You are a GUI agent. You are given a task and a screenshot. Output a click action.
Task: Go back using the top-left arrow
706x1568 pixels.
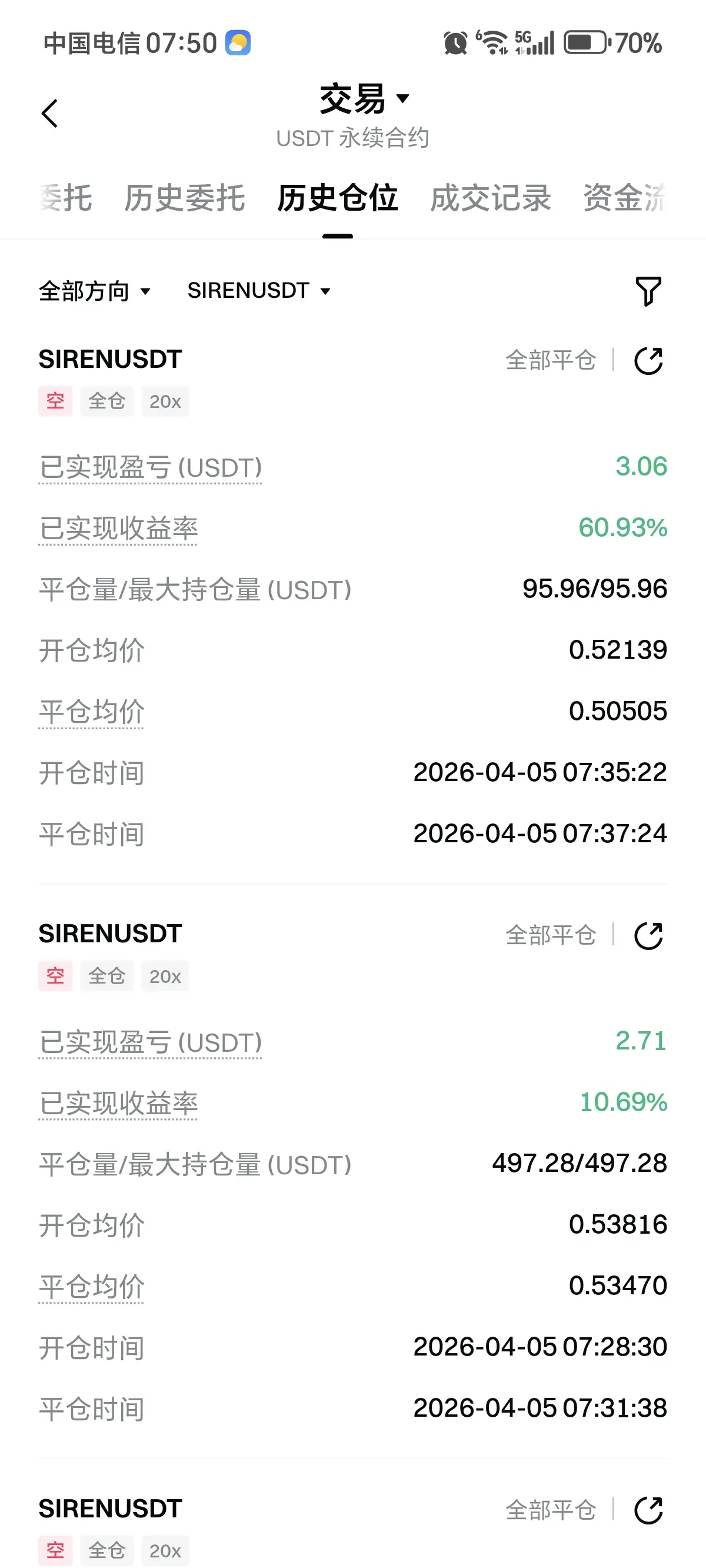click(x=50, y=113)
